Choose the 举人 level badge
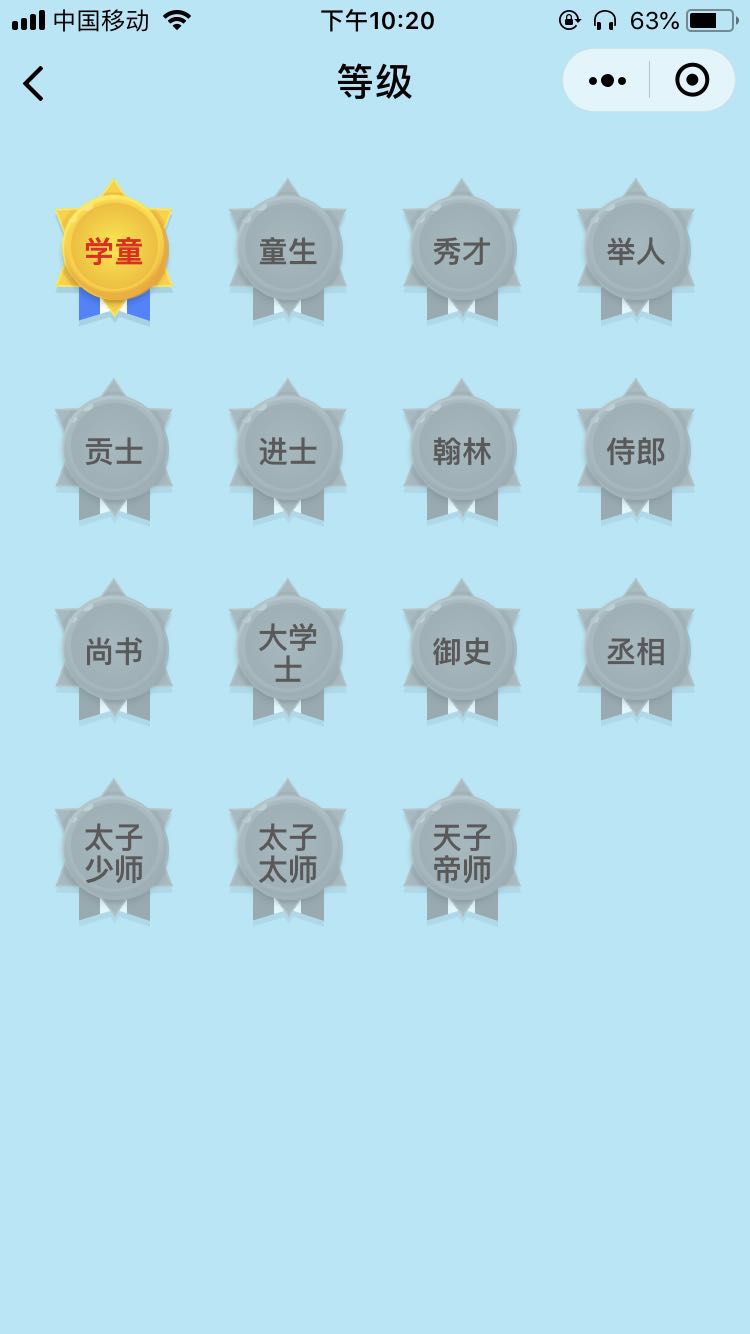Screen dimensions: 750x1334 click(x=636, y=250)
